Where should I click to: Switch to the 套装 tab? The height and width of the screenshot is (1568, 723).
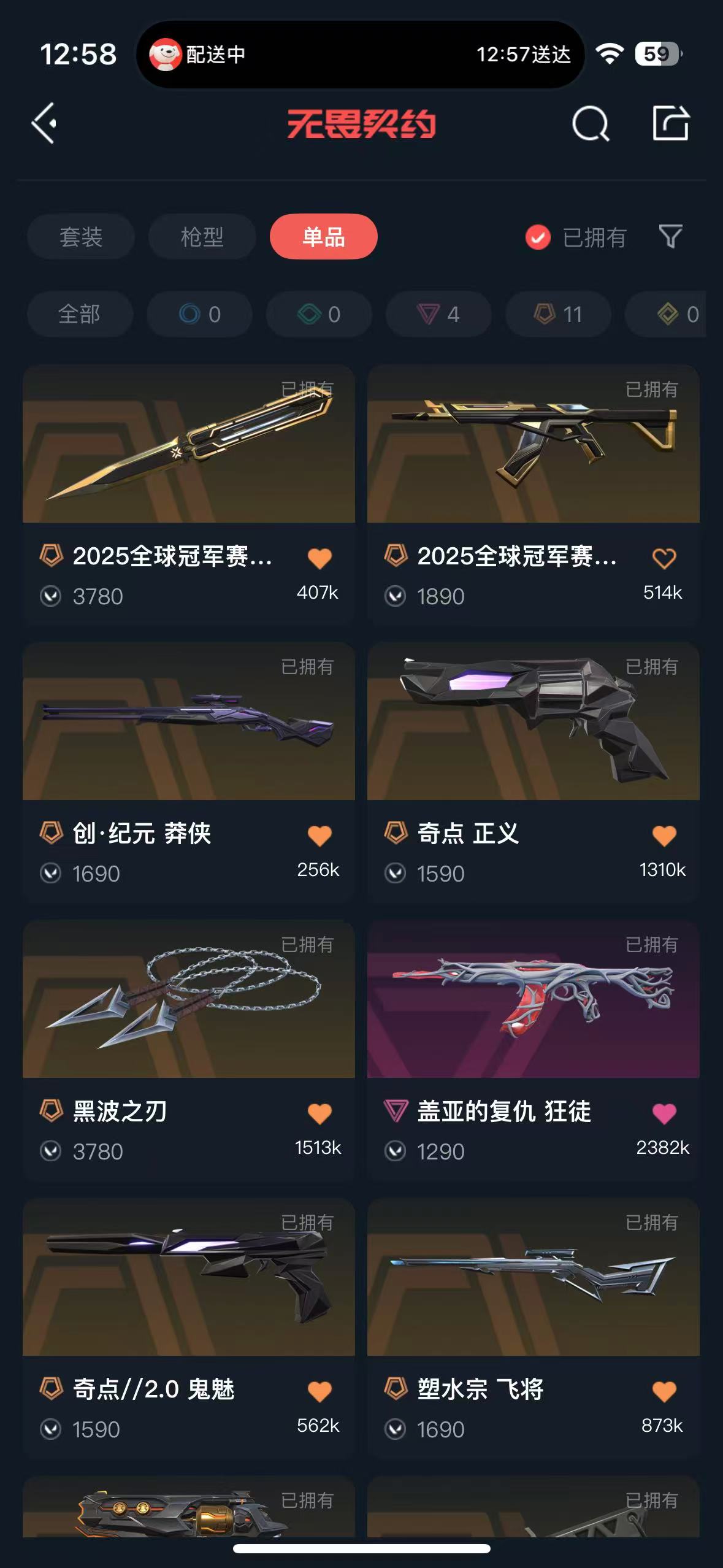80,237
